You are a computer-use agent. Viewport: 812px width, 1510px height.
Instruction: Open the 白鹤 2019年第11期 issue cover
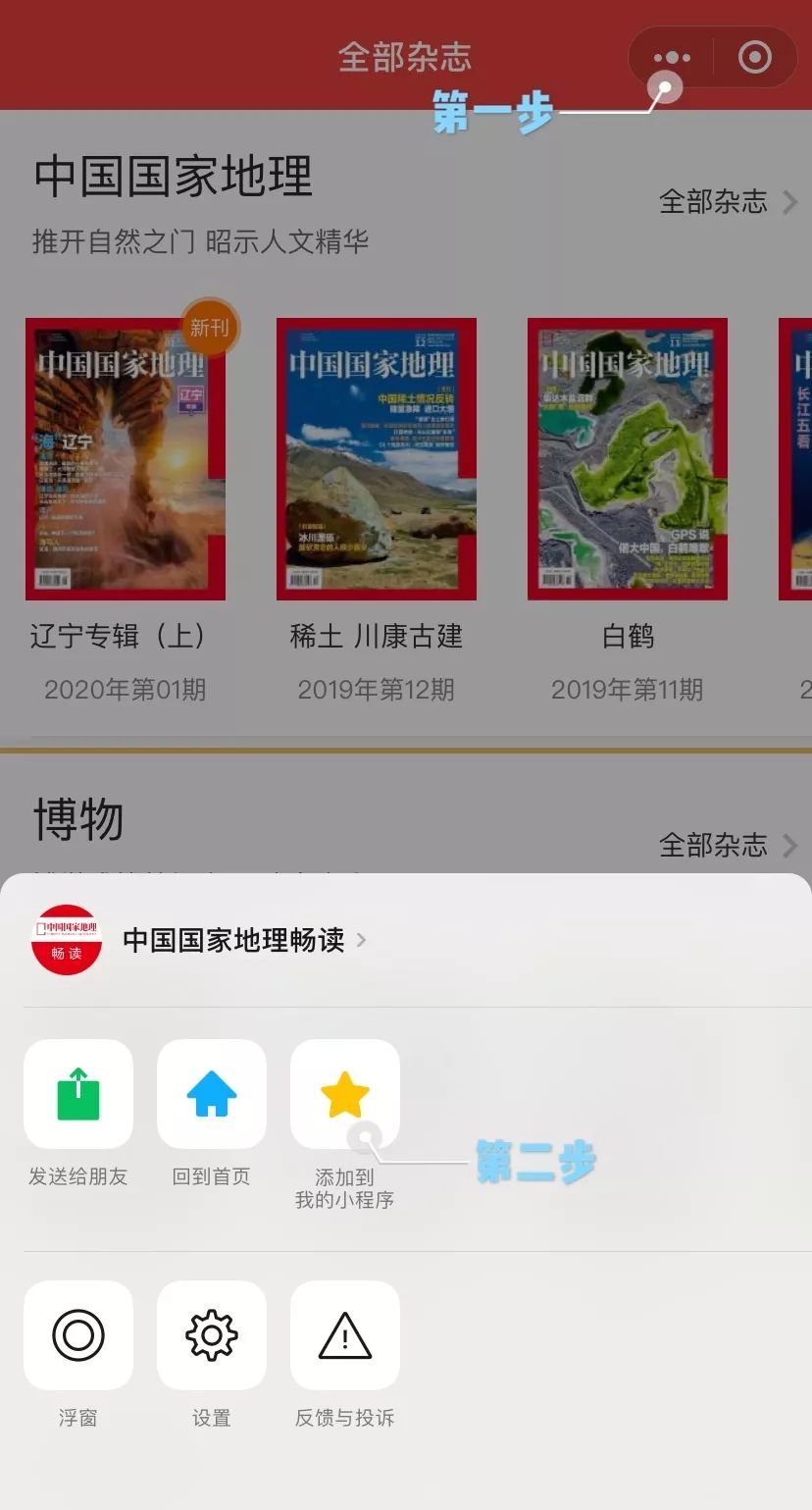click(x=627, y=457)
